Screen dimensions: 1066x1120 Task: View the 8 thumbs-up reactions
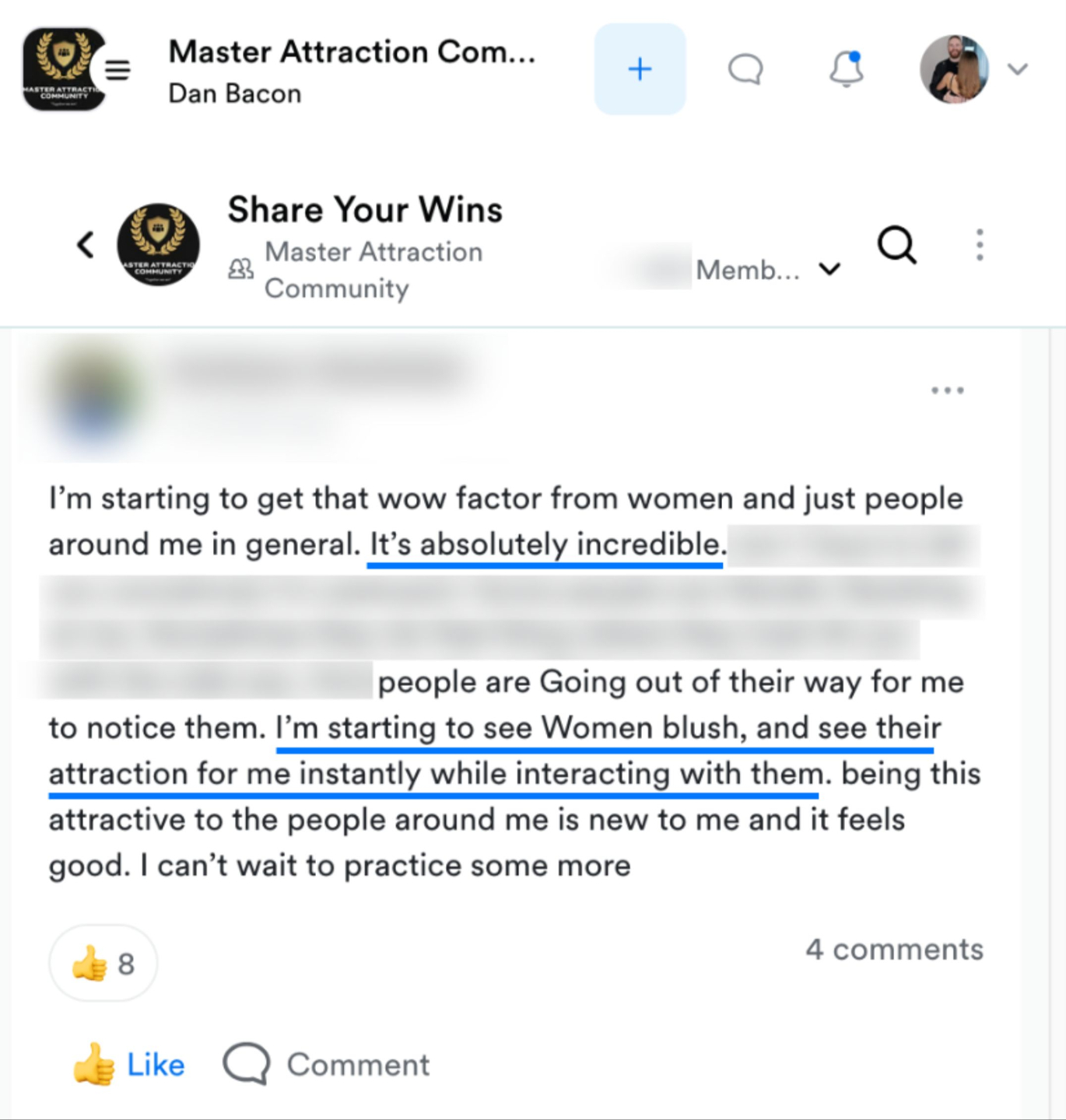pos(103,963)
